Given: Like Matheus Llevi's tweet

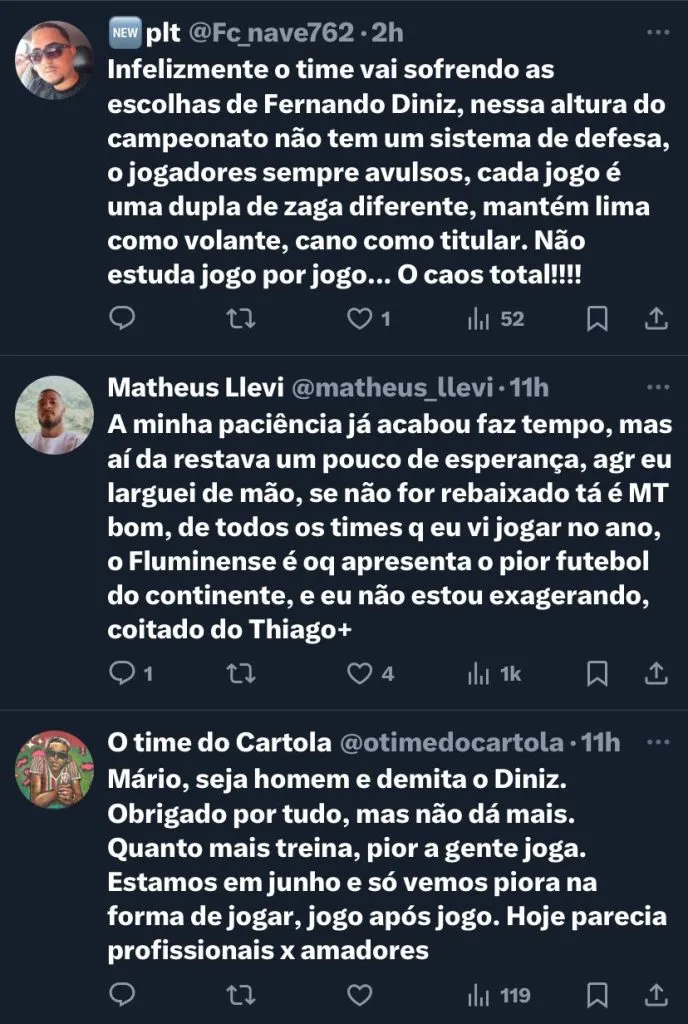Looking at the screenshot, I should coord(358,673).
